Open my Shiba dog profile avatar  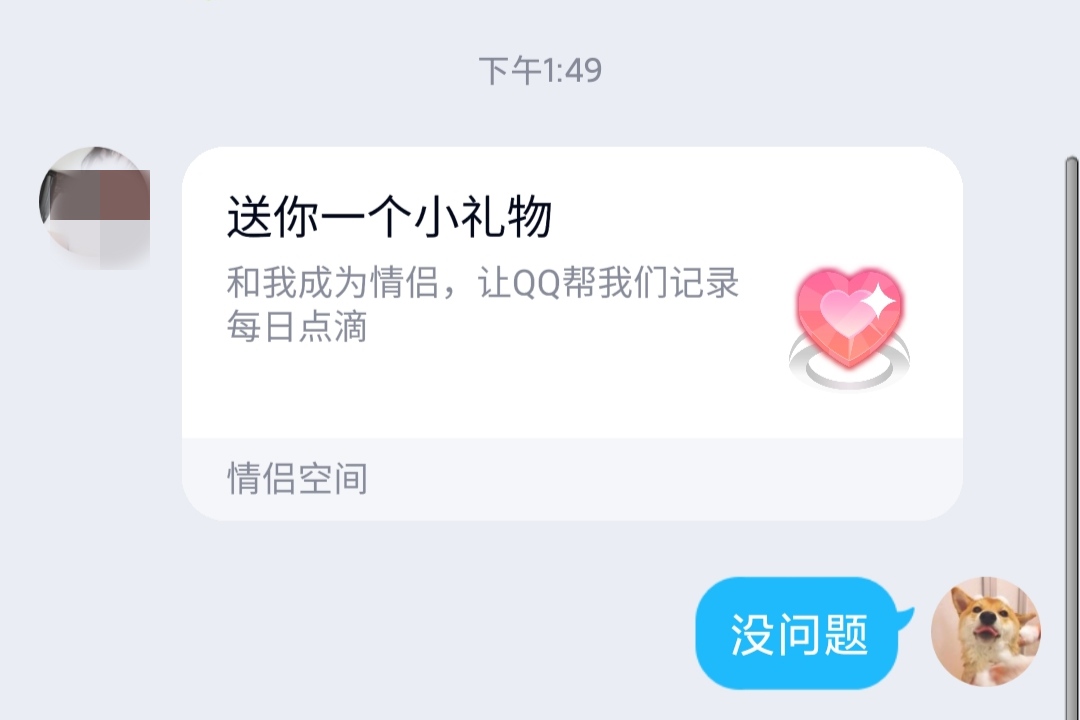(985, 631)
